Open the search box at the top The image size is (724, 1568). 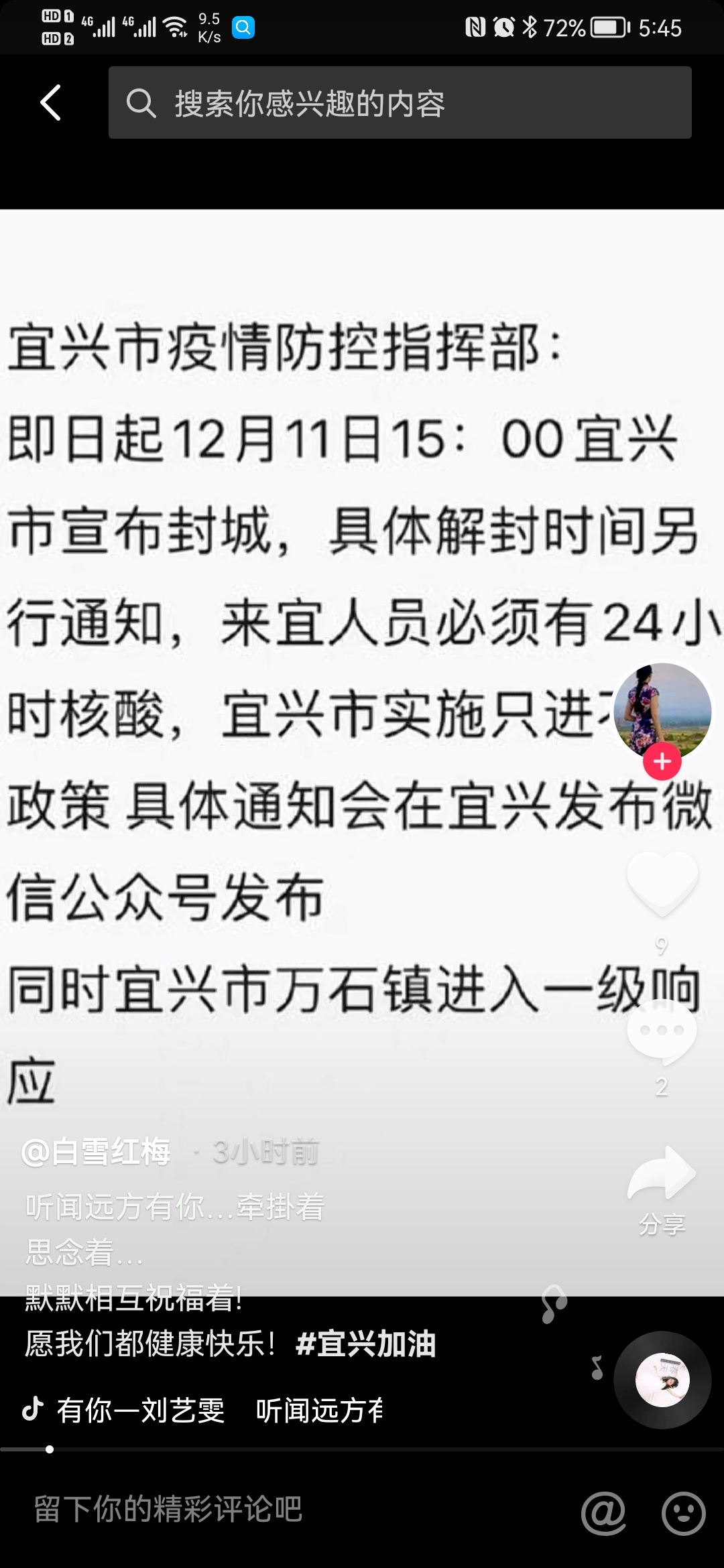tap(400, 103)
